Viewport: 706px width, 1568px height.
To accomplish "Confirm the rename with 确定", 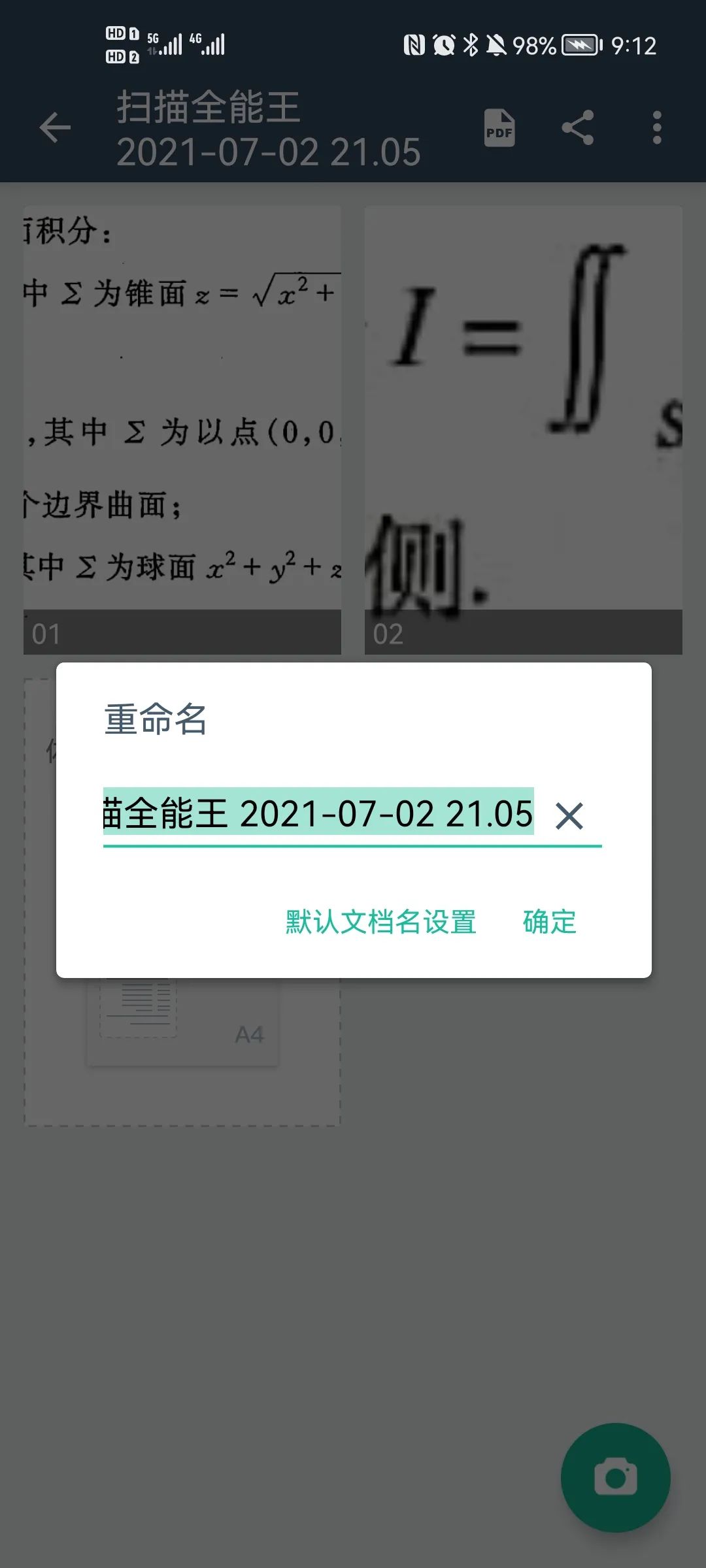I will coord(548,921).
